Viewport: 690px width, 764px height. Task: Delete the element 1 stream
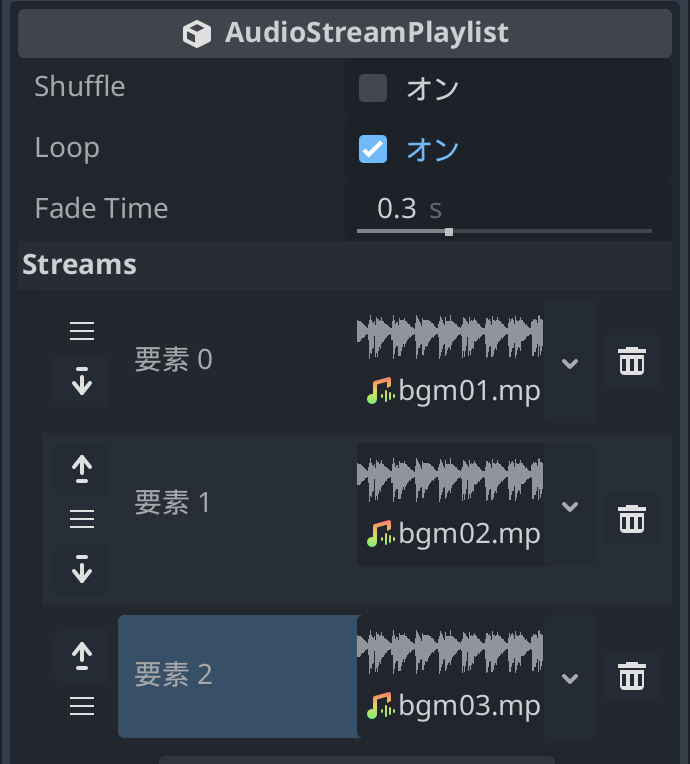(x=632, y=519)
